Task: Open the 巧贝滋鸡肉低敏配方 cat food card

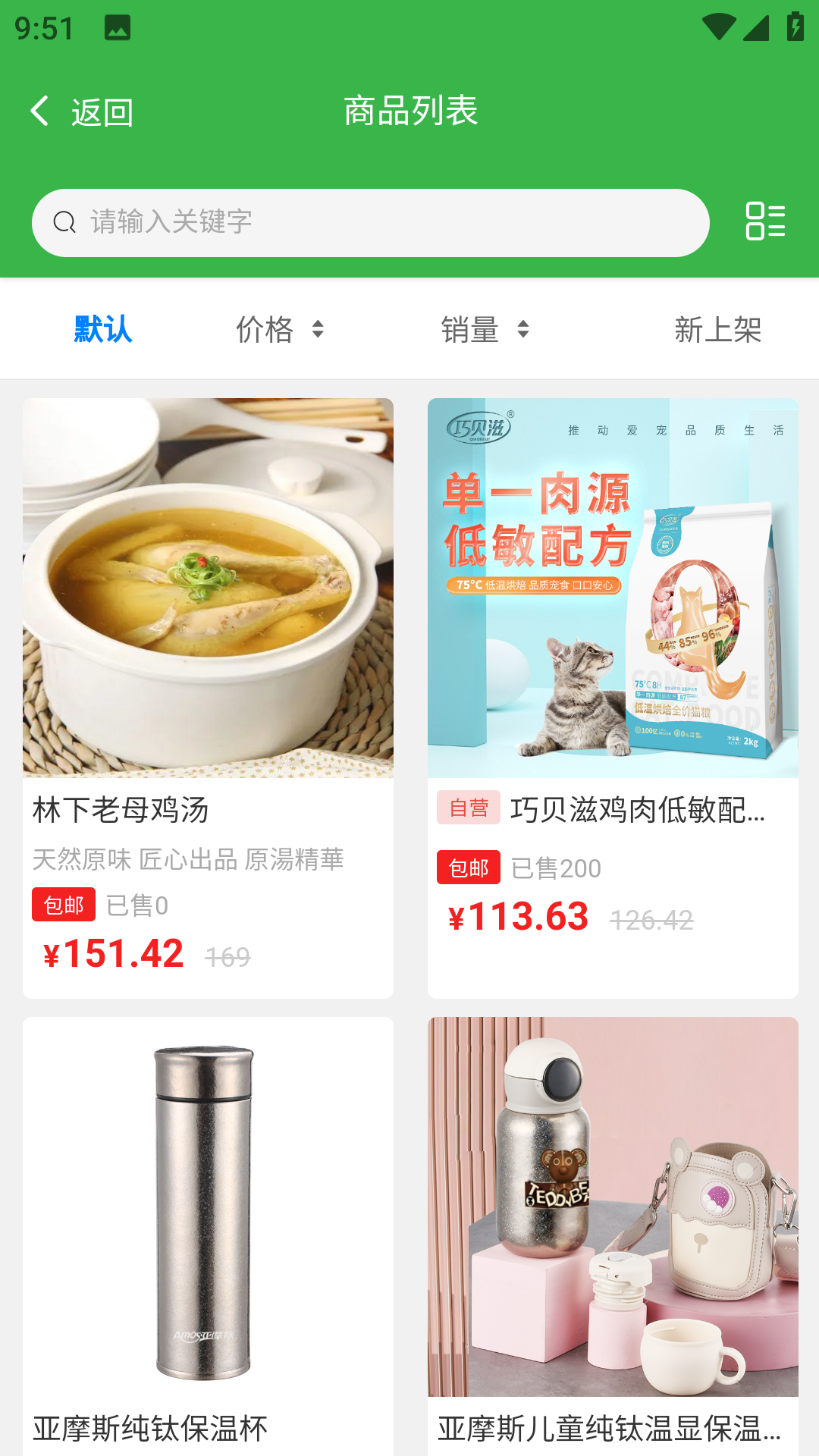Action: [613, 698]
